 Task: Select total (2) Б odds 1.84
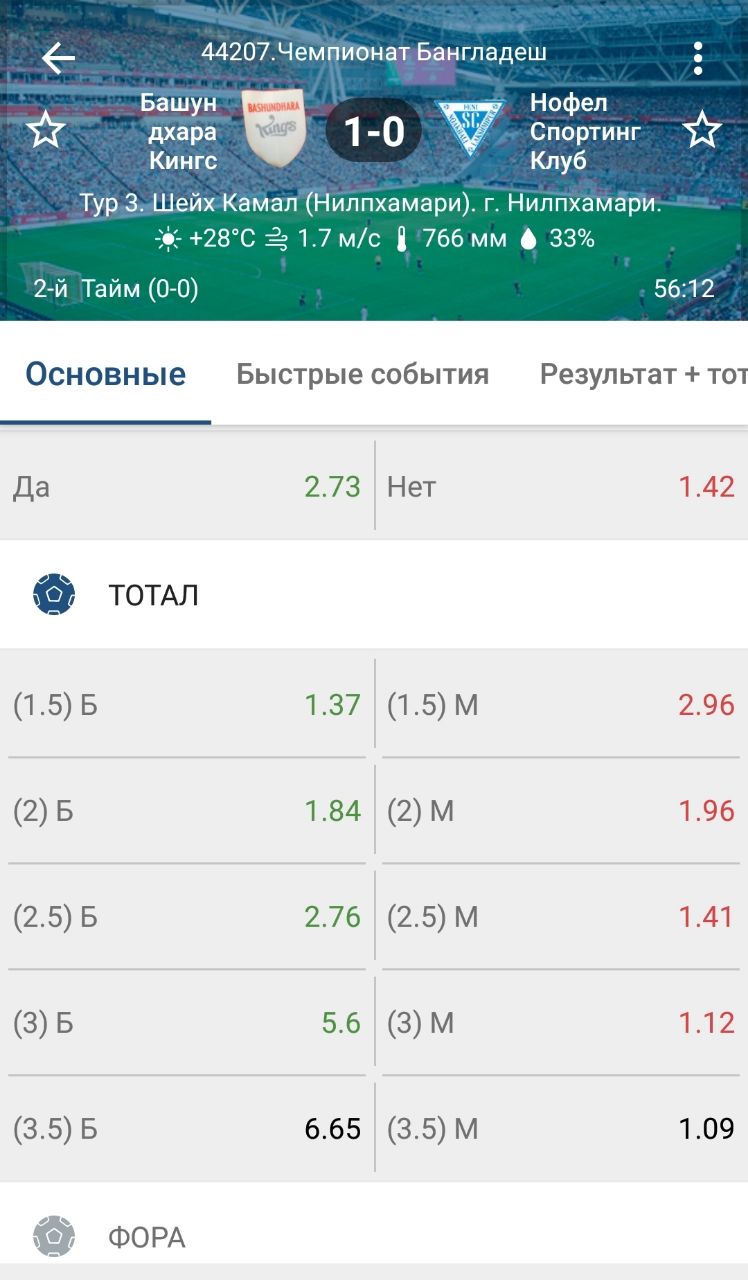[x=187, y=810]
